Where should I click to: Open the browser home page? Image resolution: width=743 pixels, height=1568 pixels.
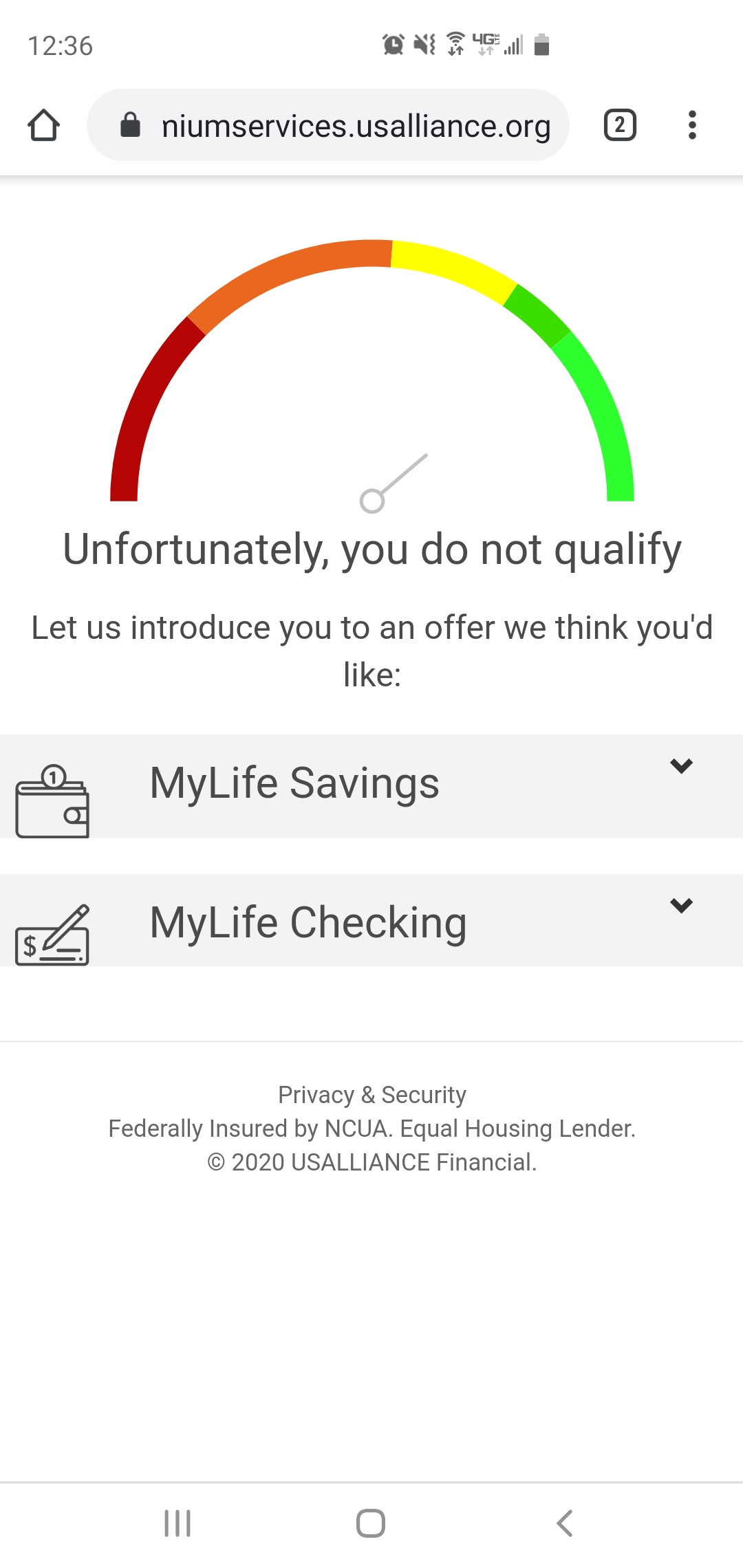[43, 125]
